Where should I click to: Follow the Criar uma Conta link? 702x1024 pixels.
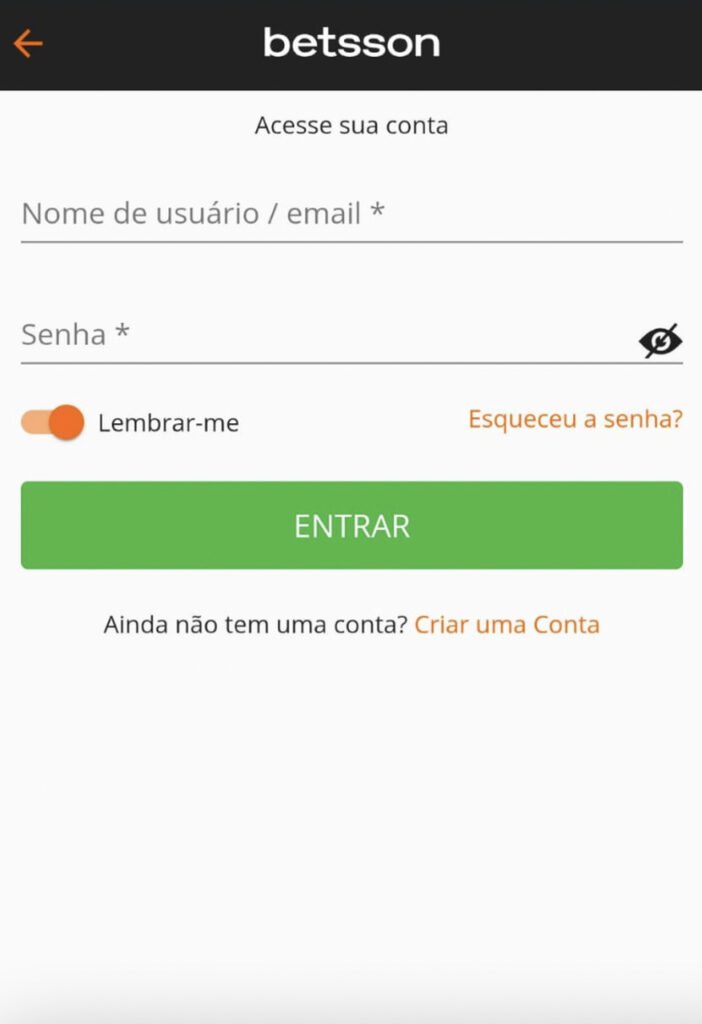(x=507, y=625)
